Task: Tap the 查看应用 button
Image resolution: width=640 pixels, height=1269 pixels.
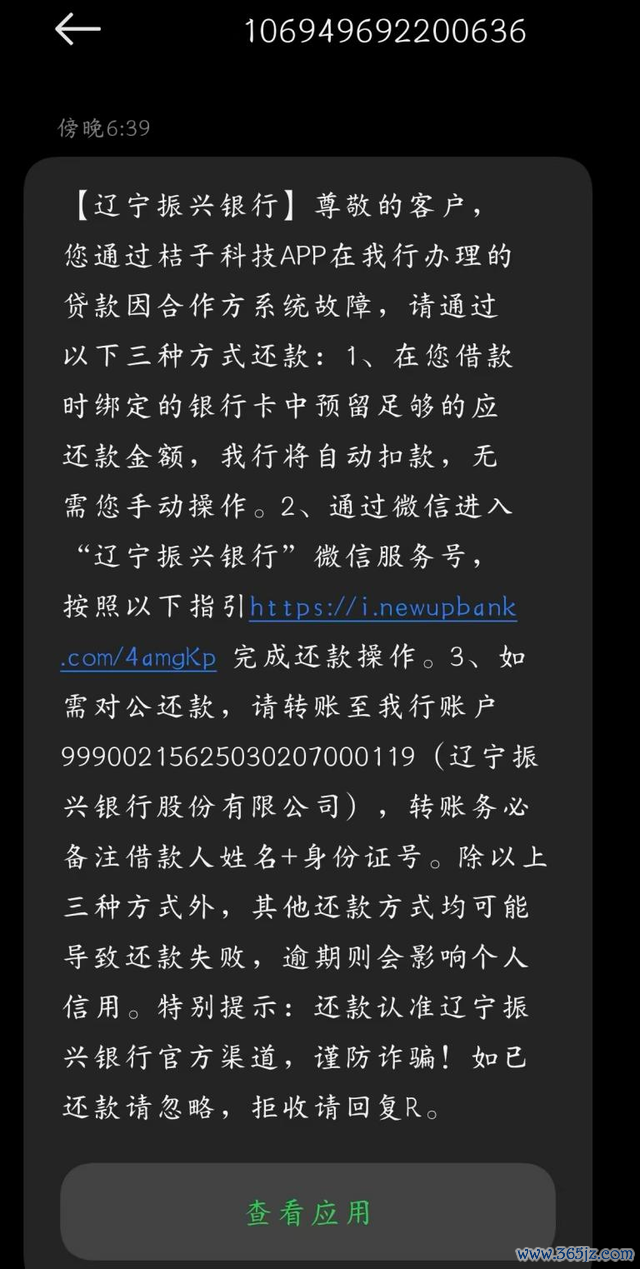Action: pos(308,1212)
